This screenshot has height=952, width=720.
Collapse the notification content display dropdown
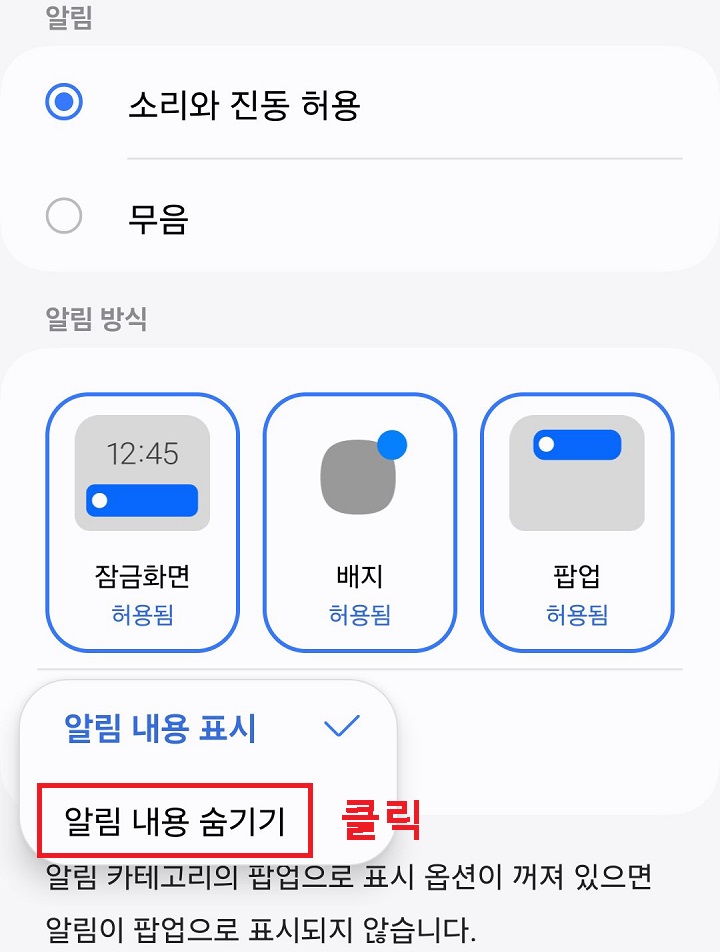coord(341,730)
